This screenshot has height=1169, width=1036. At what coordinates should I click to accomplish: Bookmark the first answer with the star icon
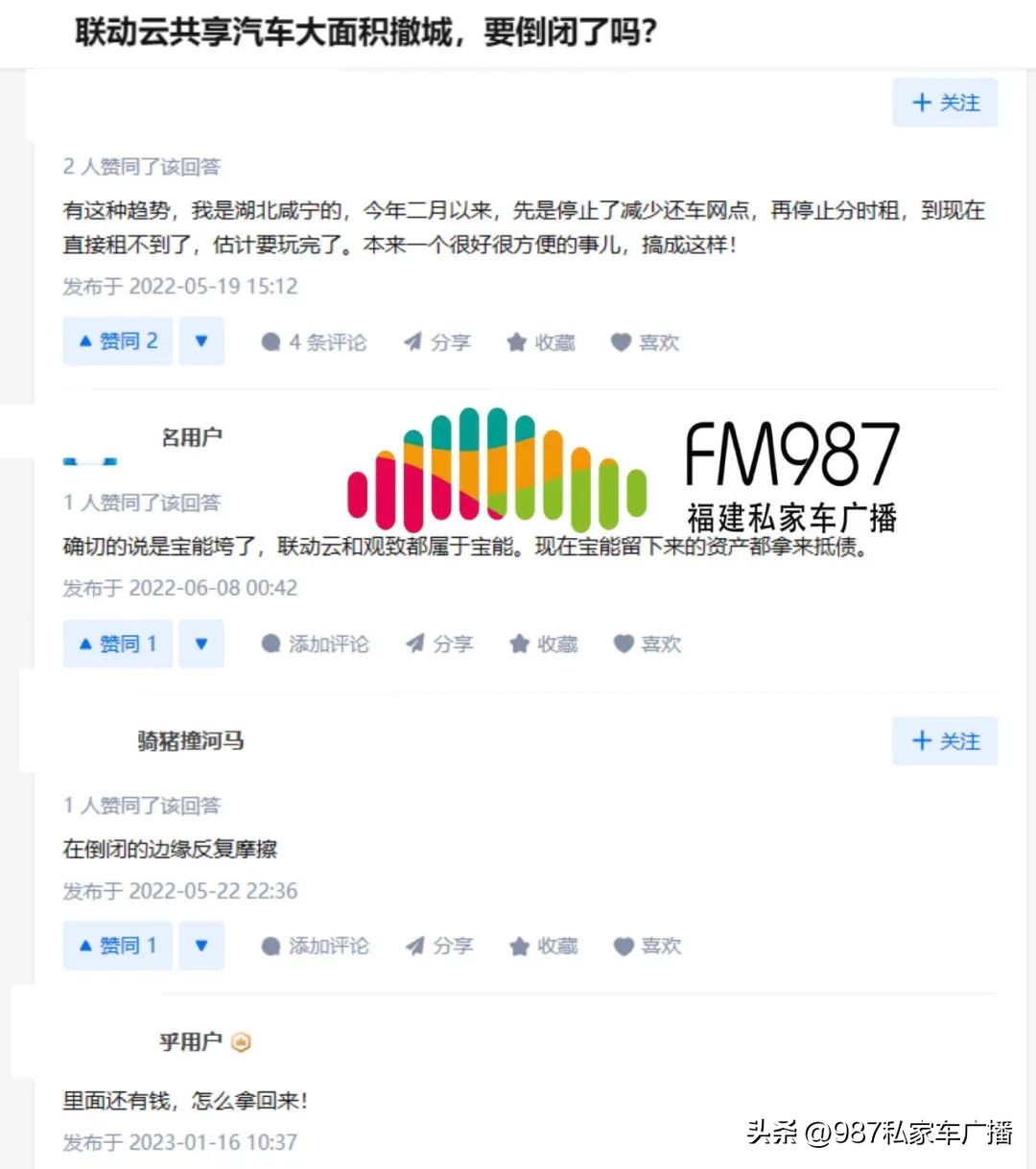tap(540, 341)
